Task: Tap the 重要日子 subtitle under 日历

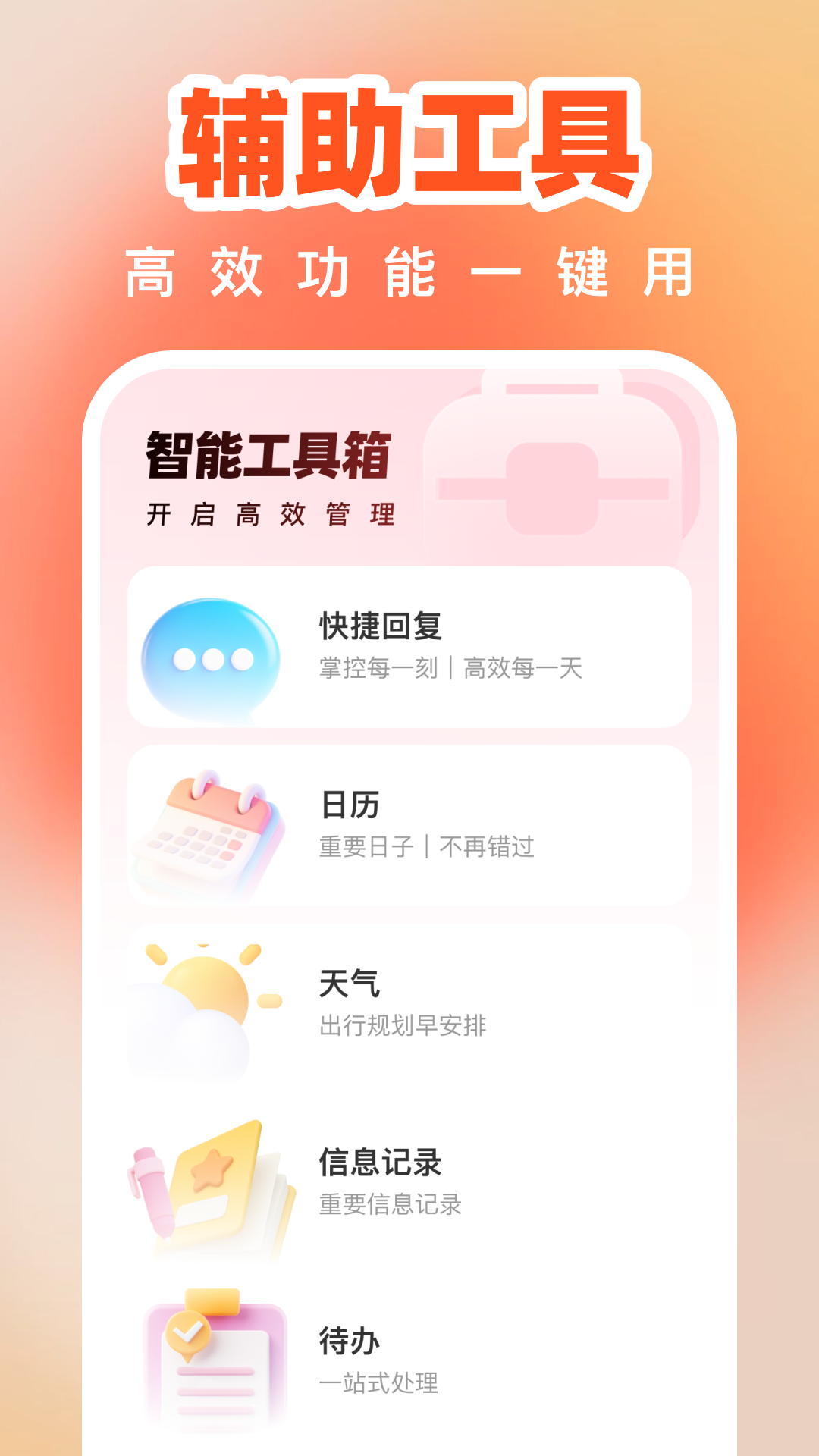Action: click(425, 849)
